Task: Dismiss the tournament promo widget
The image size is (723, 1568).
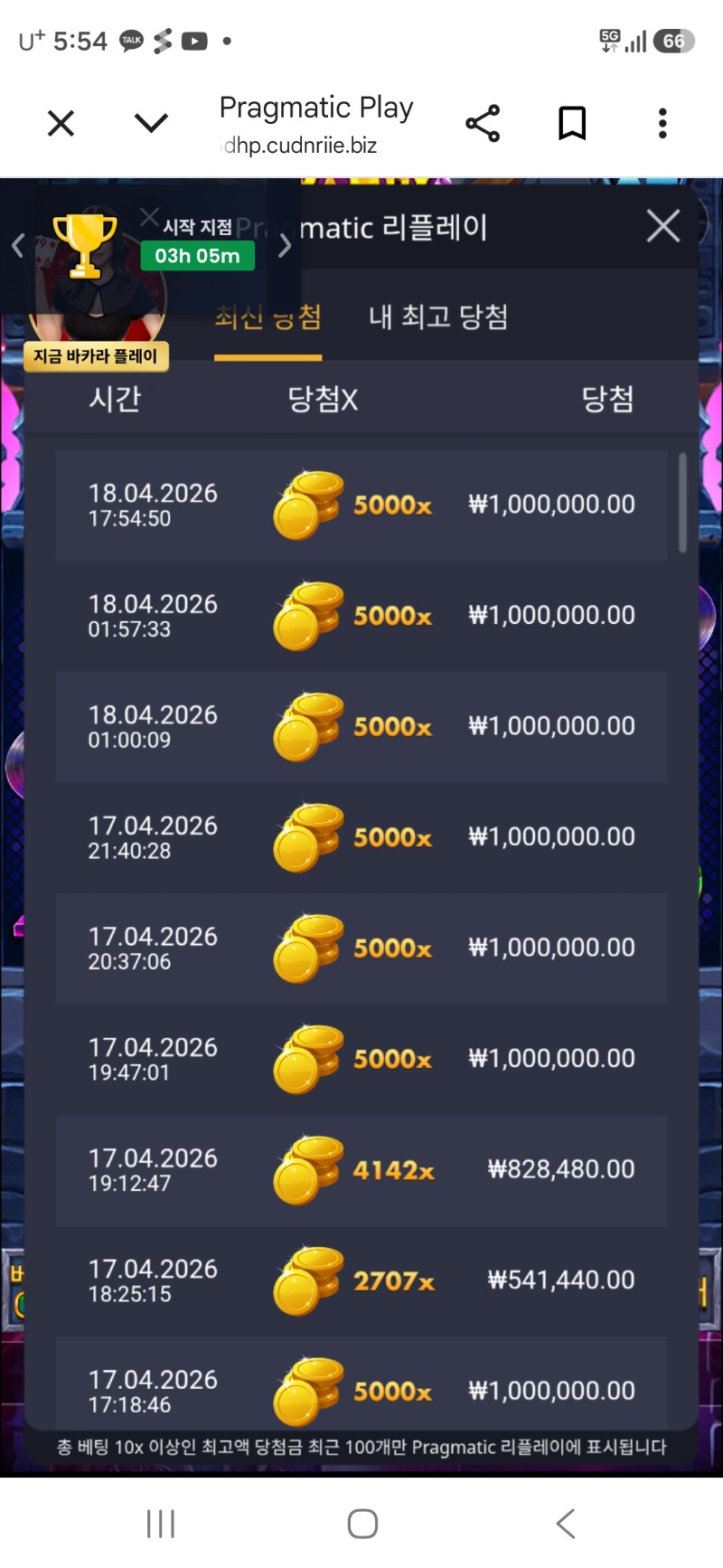Action: point(149,217)
